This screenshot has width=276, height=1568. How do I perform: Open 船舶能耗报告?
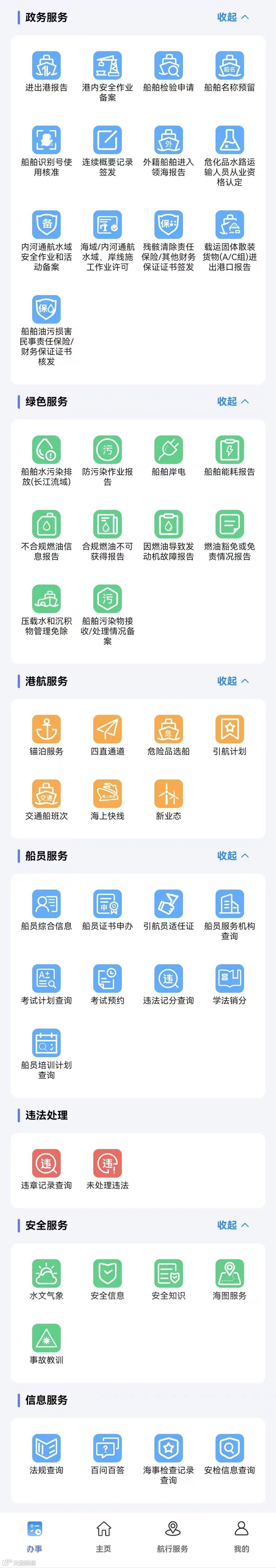(229, 456)
